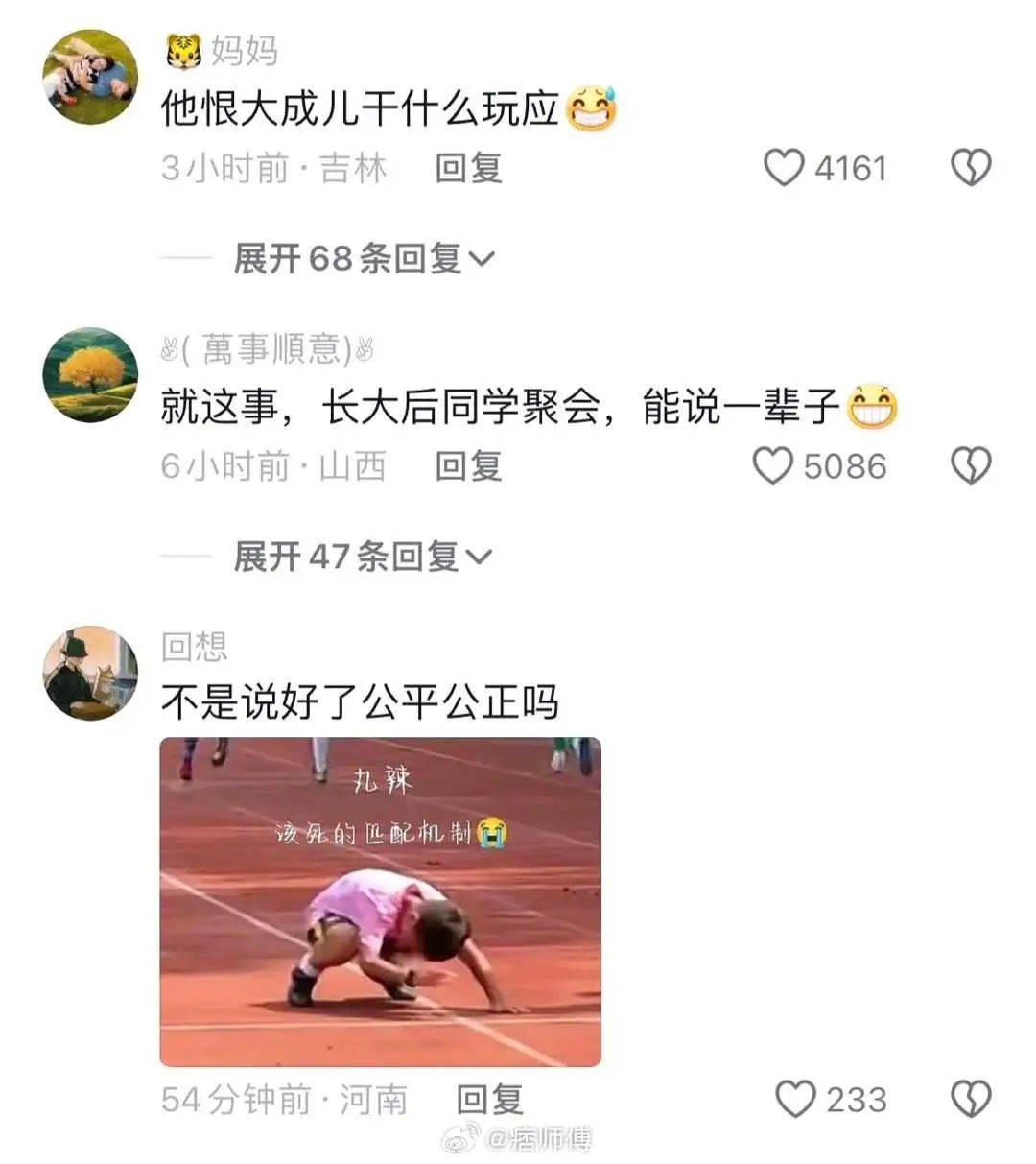Reply to 妈妈's comment
This screenshot has width=1036, height=1164.
pyautogui.click(x=468, y=169)
